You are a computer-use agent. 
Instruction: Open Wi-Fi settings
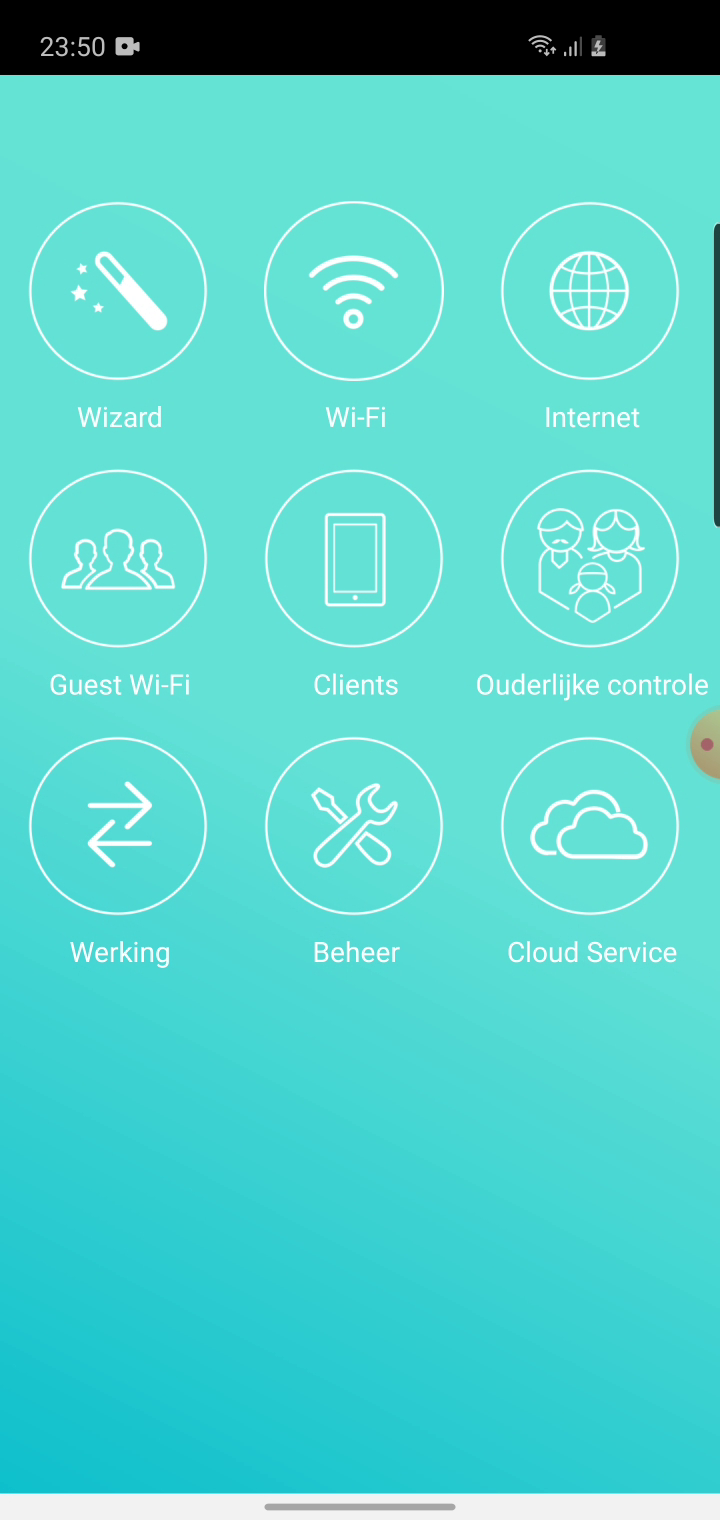tap(354, 291)
